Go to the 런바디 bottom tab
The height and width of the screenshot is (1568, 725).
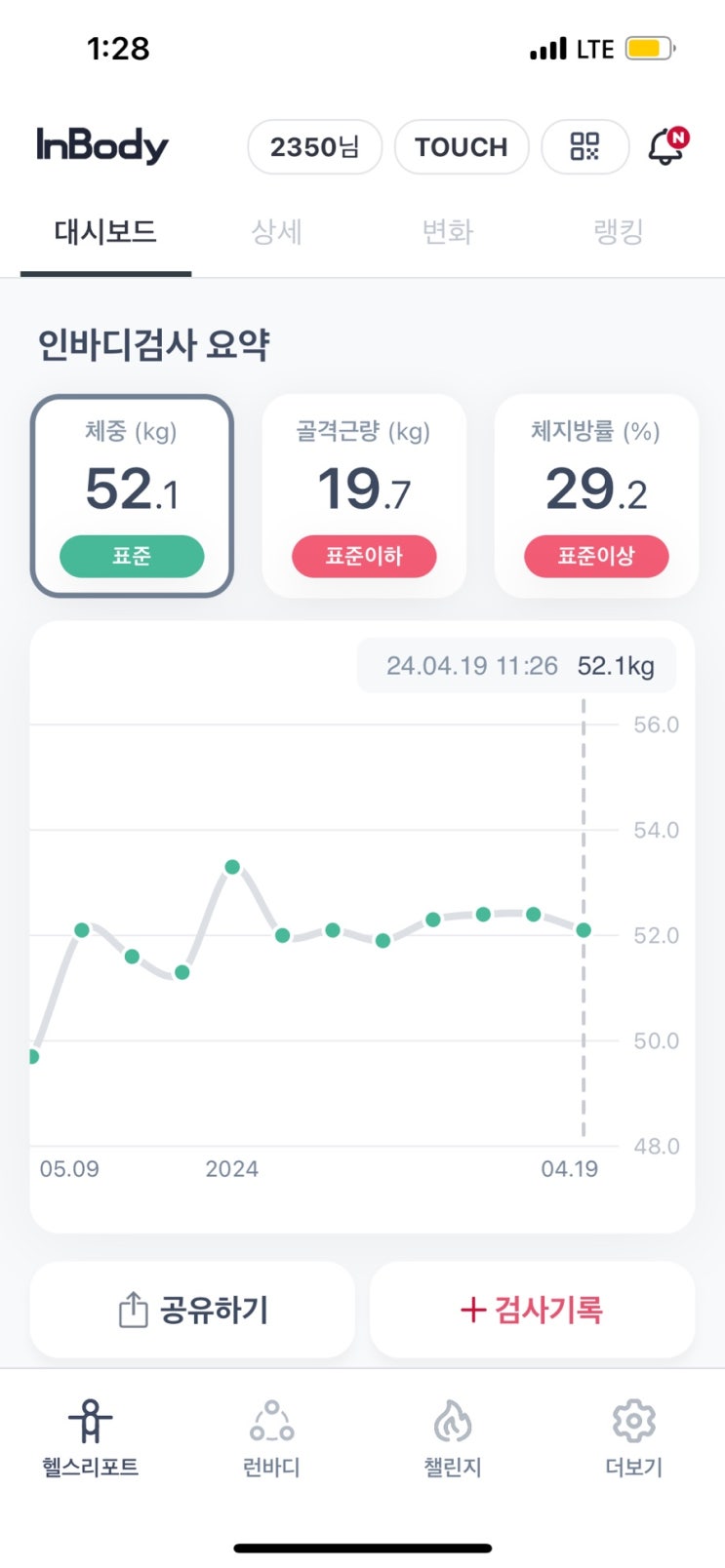coord(271,1439)
